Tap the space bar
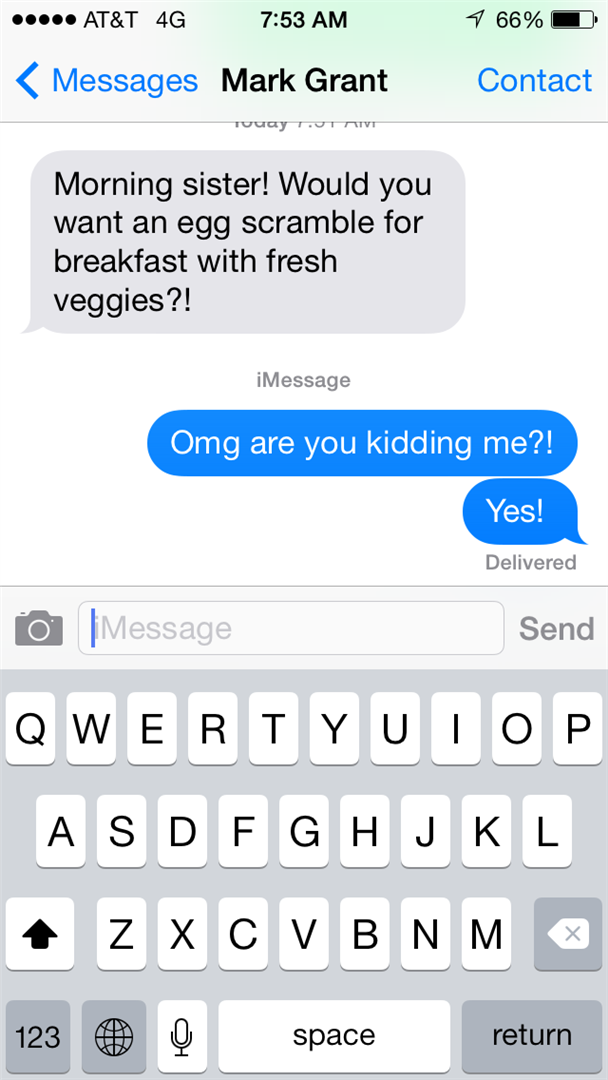Image resolution: width=608 pixels, height=1080 pixels. (x=334, y=1036)
